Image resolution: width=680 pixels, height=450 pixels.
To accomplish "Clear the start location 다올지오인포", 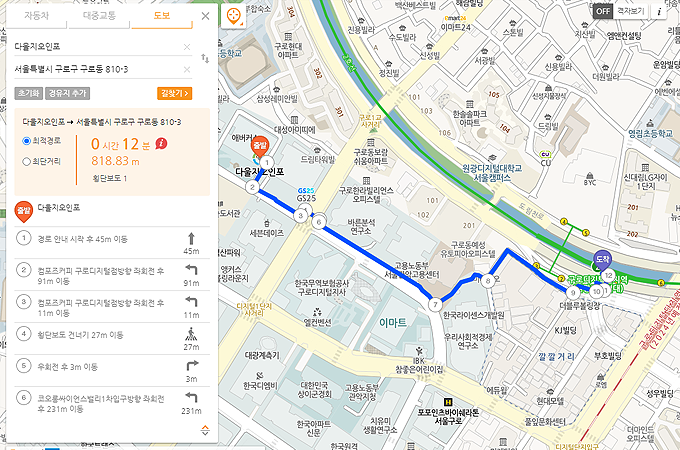I will coord(187,47).
